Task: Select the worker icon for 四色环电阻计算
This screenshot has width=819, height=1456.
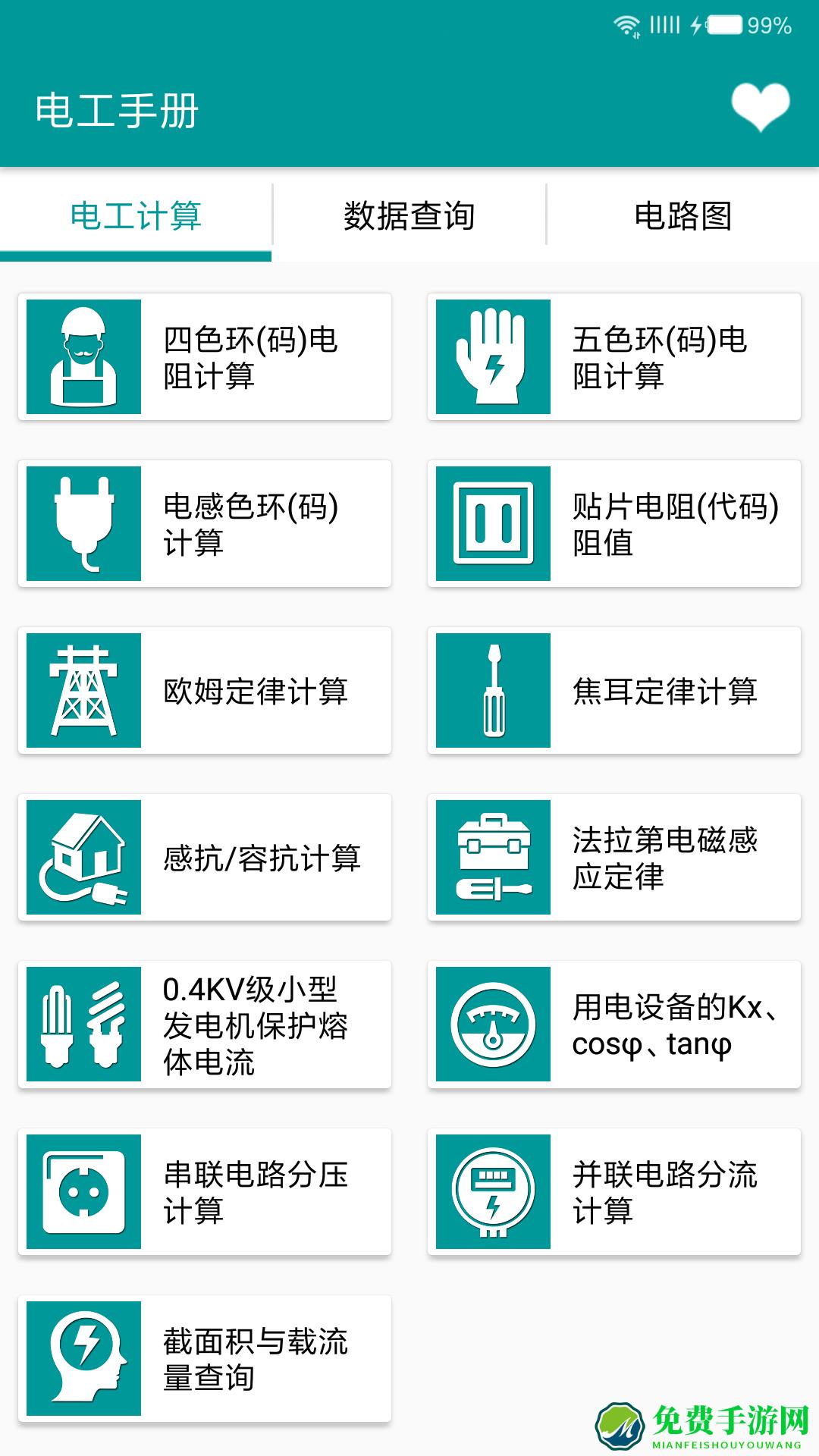Action: pyautogui.click(x=83, y=355)
